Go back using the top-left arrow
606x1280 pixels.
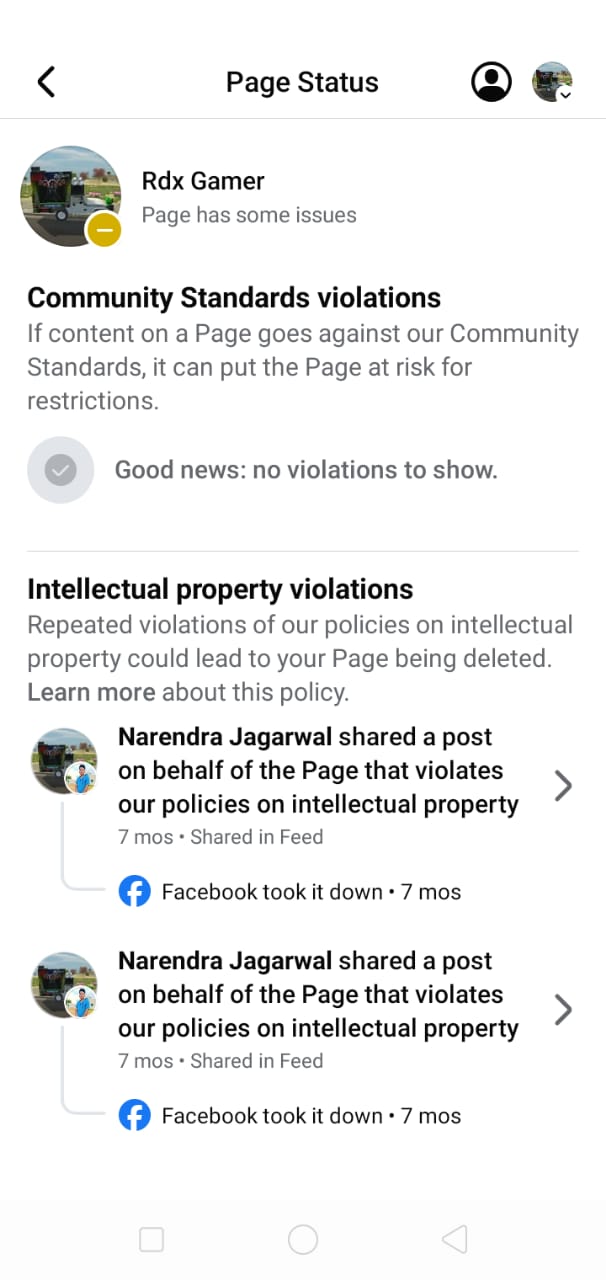pos(46,82)
